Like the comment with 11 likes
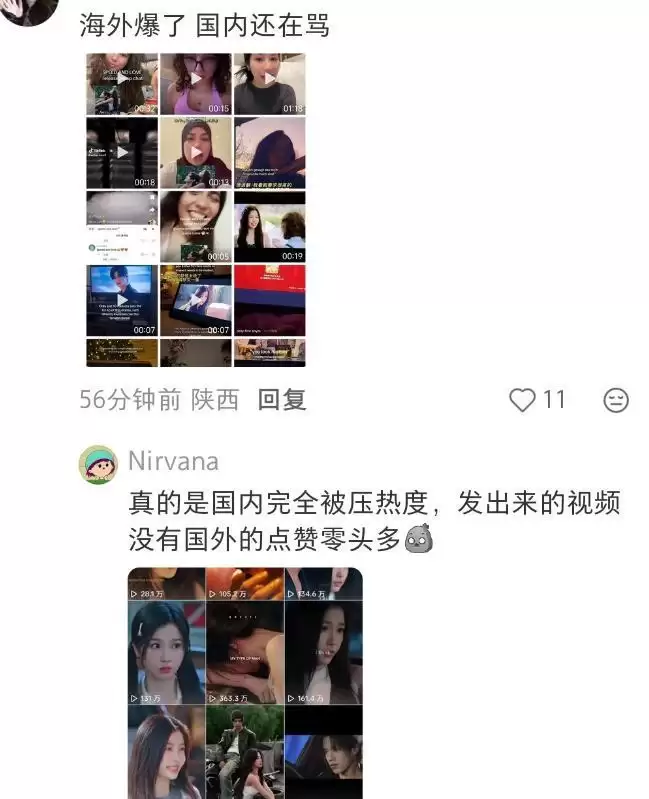Screen dimensions: 649x799 click(x=523, y=400)
